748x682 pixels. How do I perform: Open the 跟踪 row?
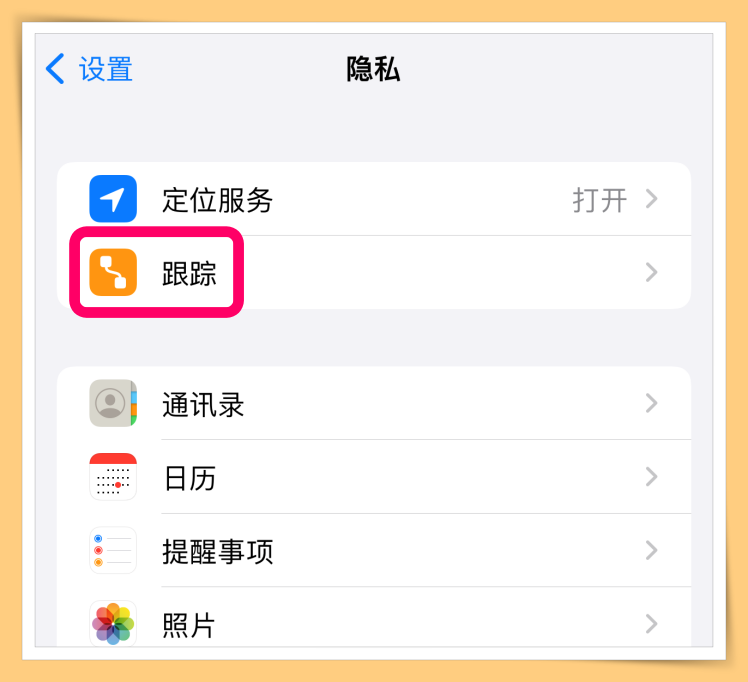point(372,273)
